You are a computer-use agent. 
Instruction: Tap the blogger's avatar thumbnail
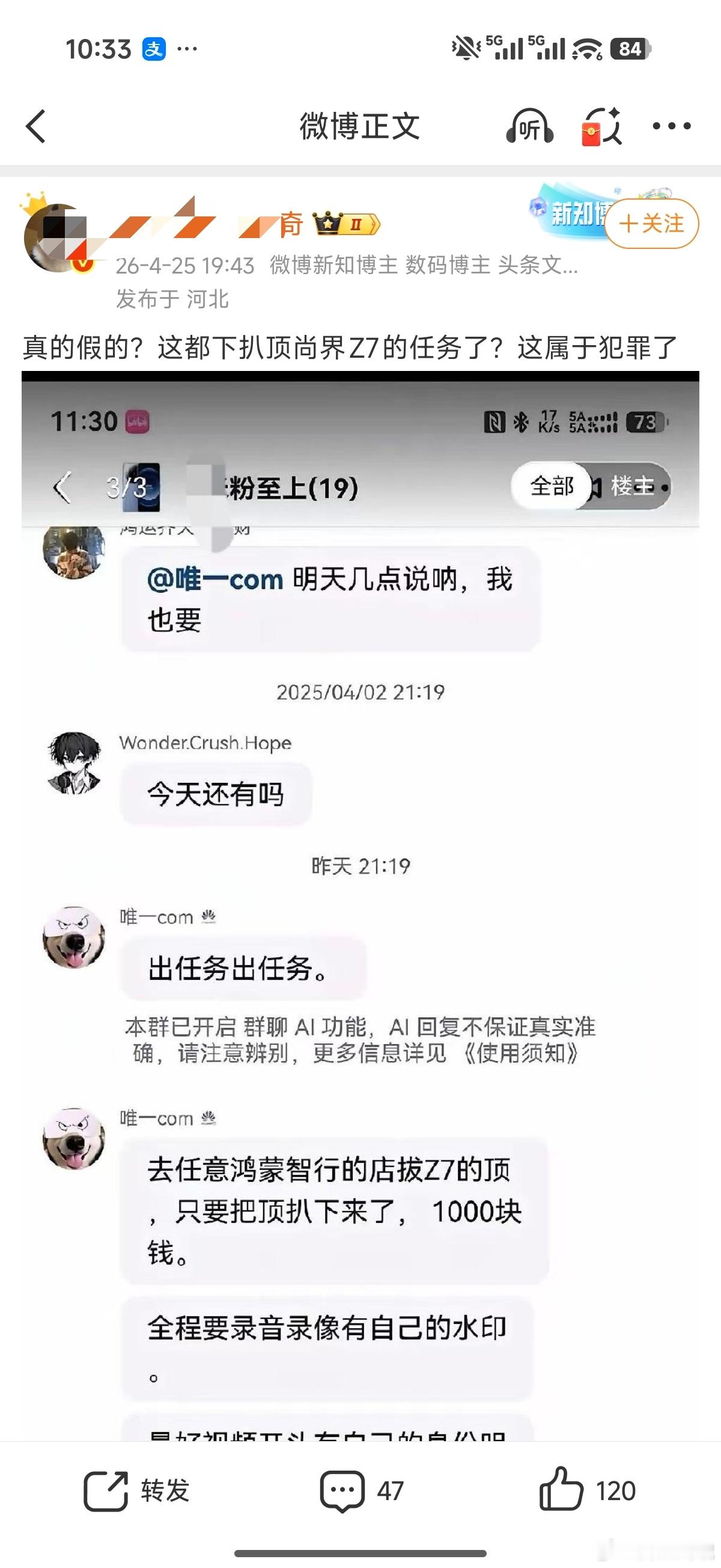[61, 237]
